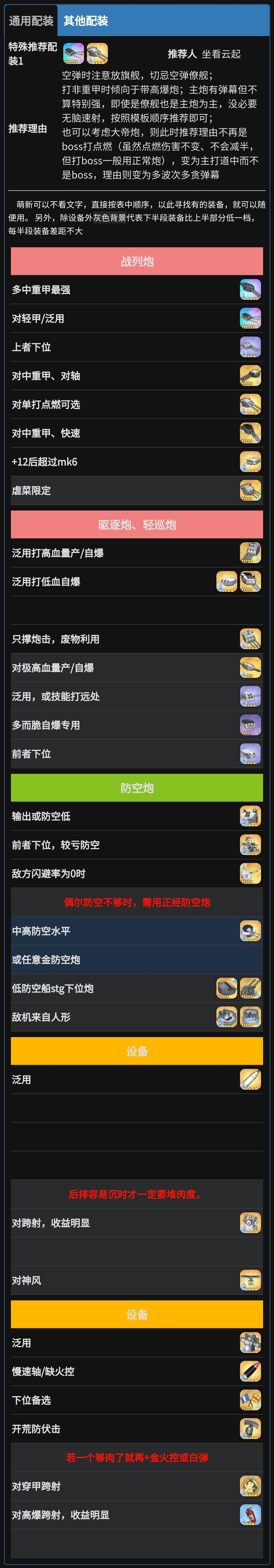View the equipment icon for 对神风
This screenshot has height=1568, width=274.
click(250, 1281)
